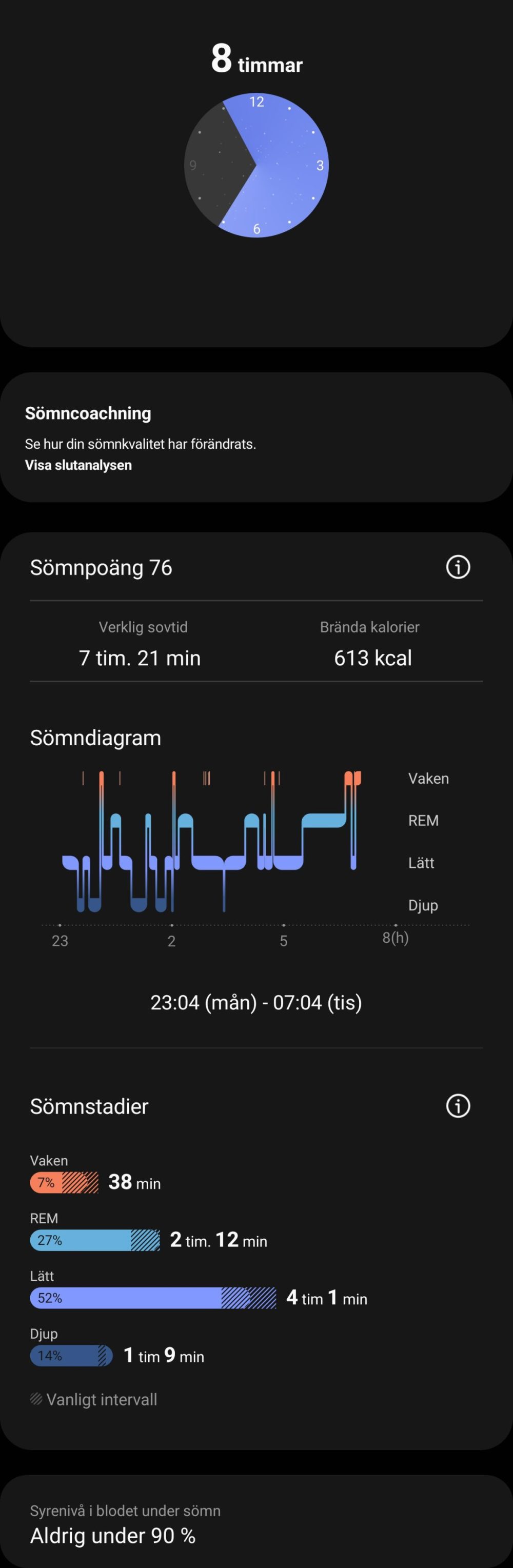Open Visa slutanalysen in Sömncoachning
Screen dimensions: 513x1568
(78, 465)
